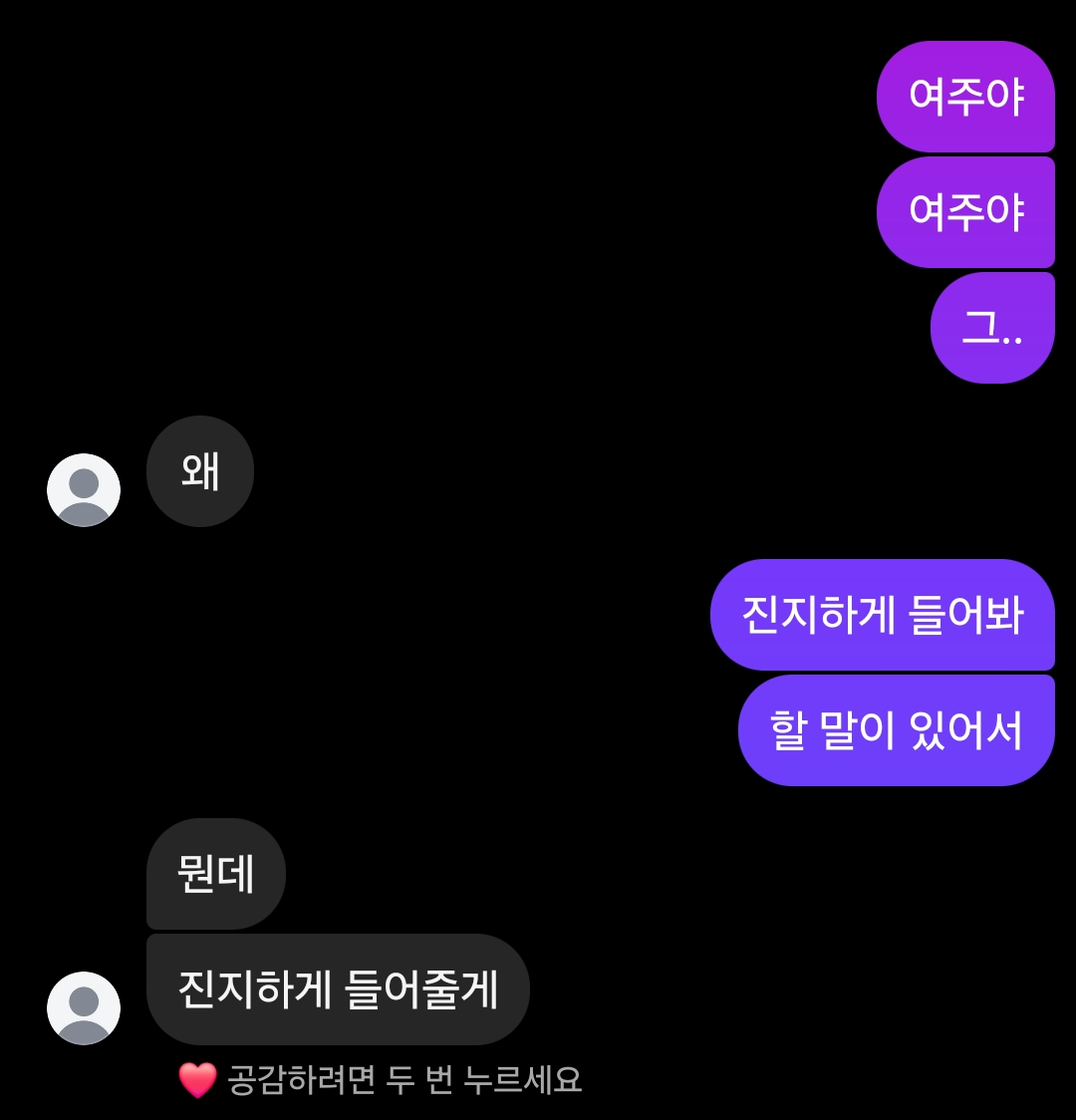Tap the avatar next to 진지하게 들어줄게

pos(84,1008)
